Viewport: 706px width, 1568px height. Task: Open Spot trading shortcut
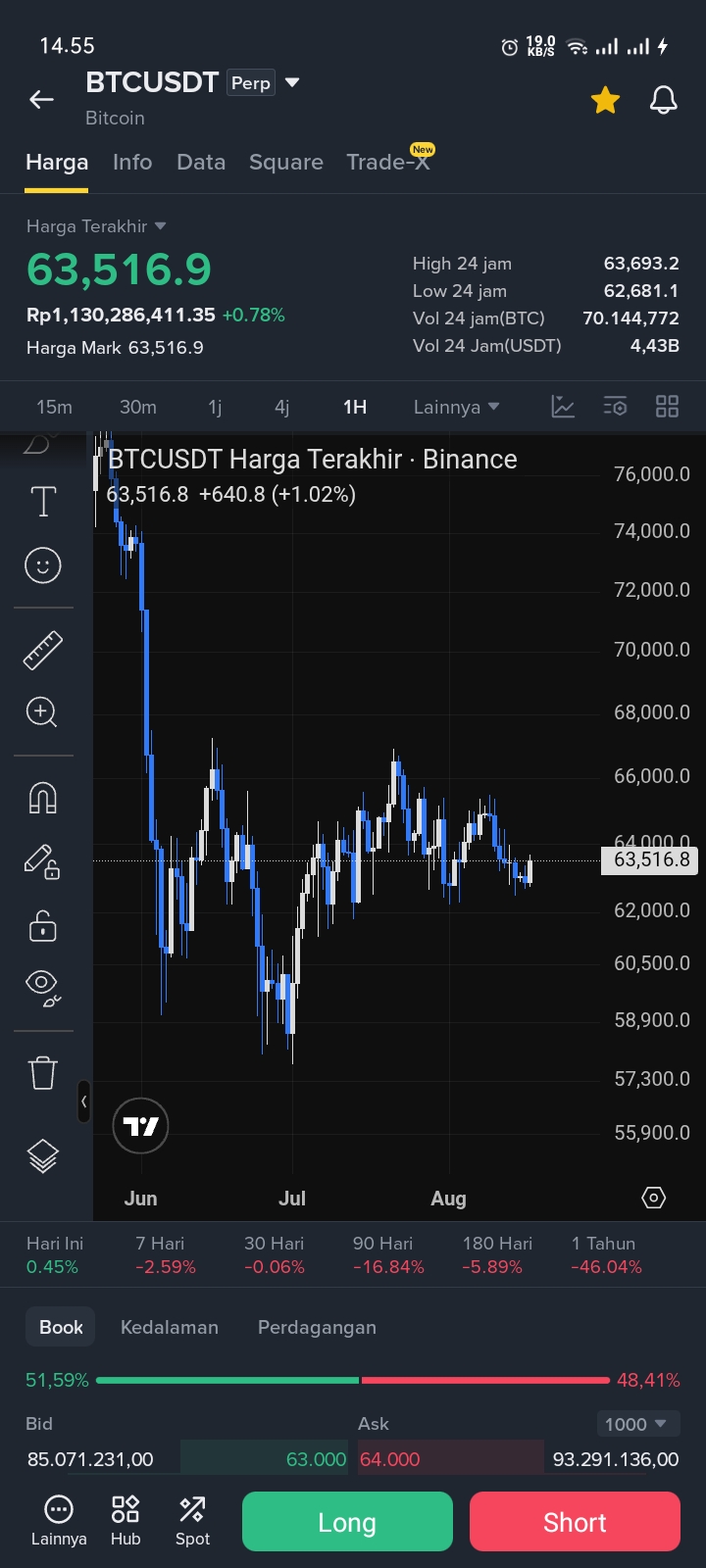click(192, 1521)
